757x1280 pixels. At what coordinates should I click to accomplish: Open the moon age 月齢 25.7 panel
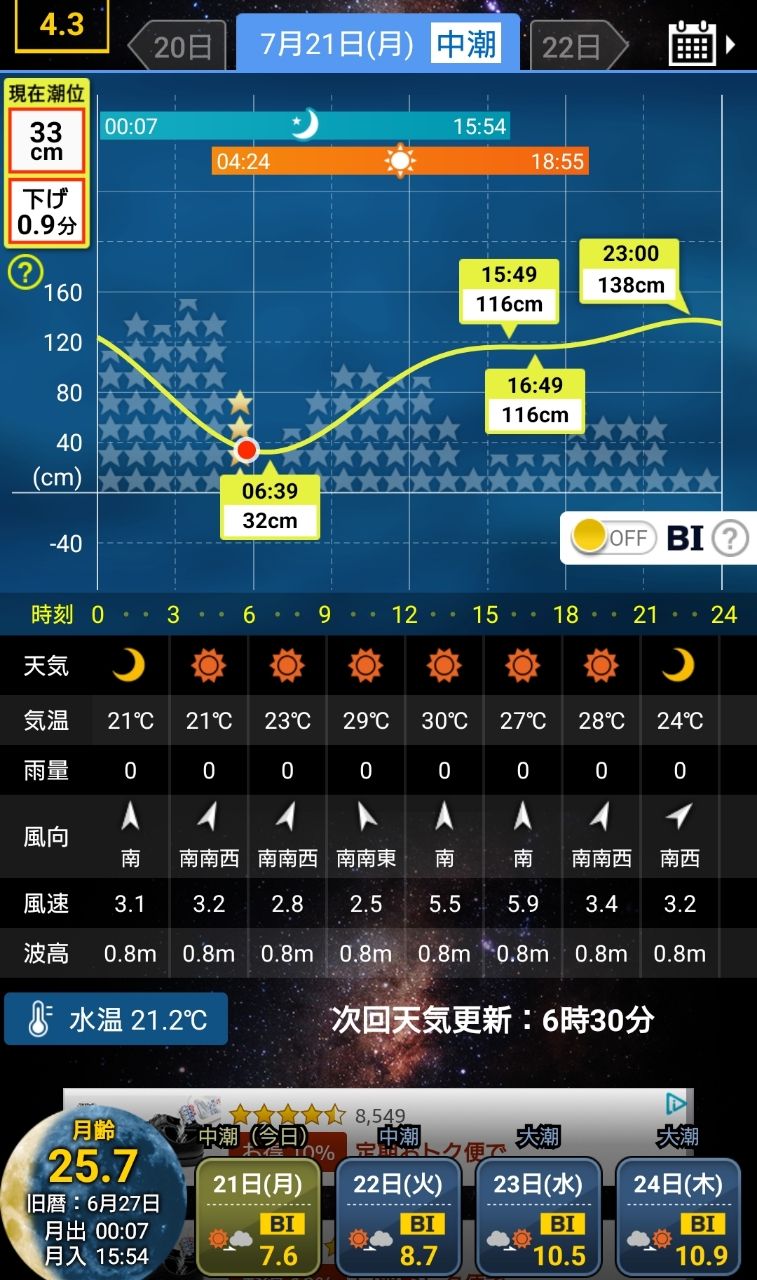[x=92, y=1190]
